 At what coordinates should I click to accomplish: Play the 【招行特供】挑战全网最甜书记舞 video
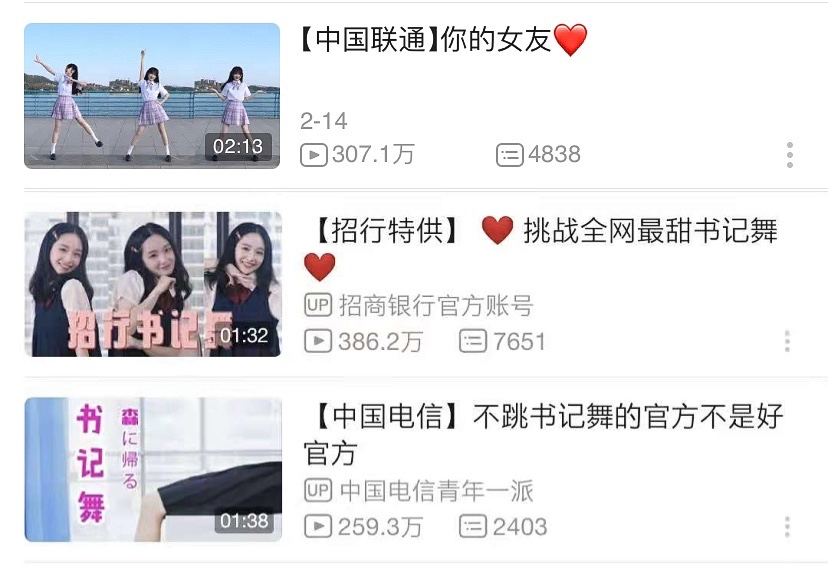click(x=152, y=283)
